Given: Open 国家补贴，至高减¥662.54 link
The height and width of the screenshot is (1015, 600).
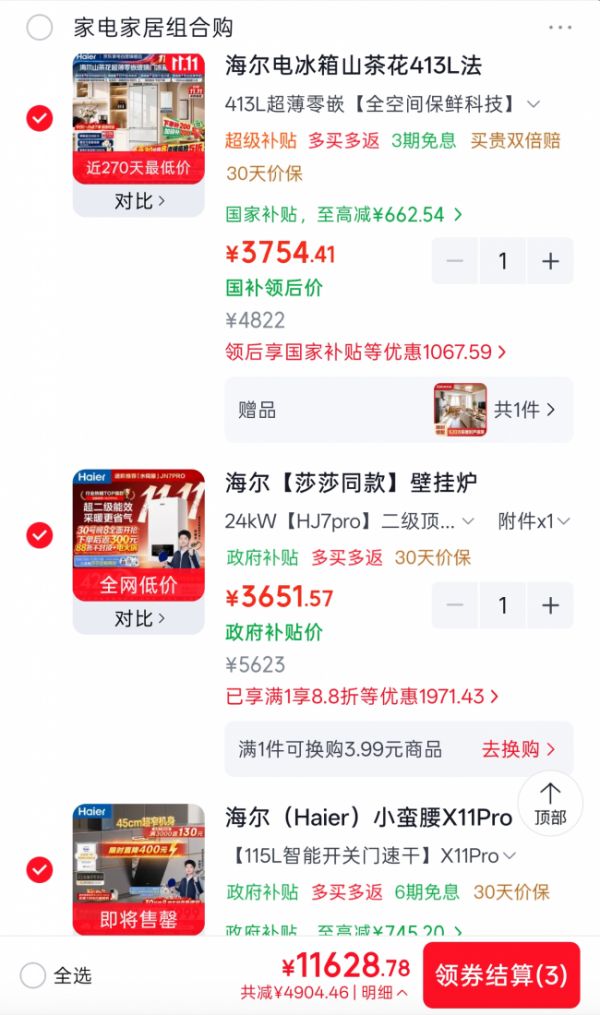Looking at the screenshot, I should 344,214.
